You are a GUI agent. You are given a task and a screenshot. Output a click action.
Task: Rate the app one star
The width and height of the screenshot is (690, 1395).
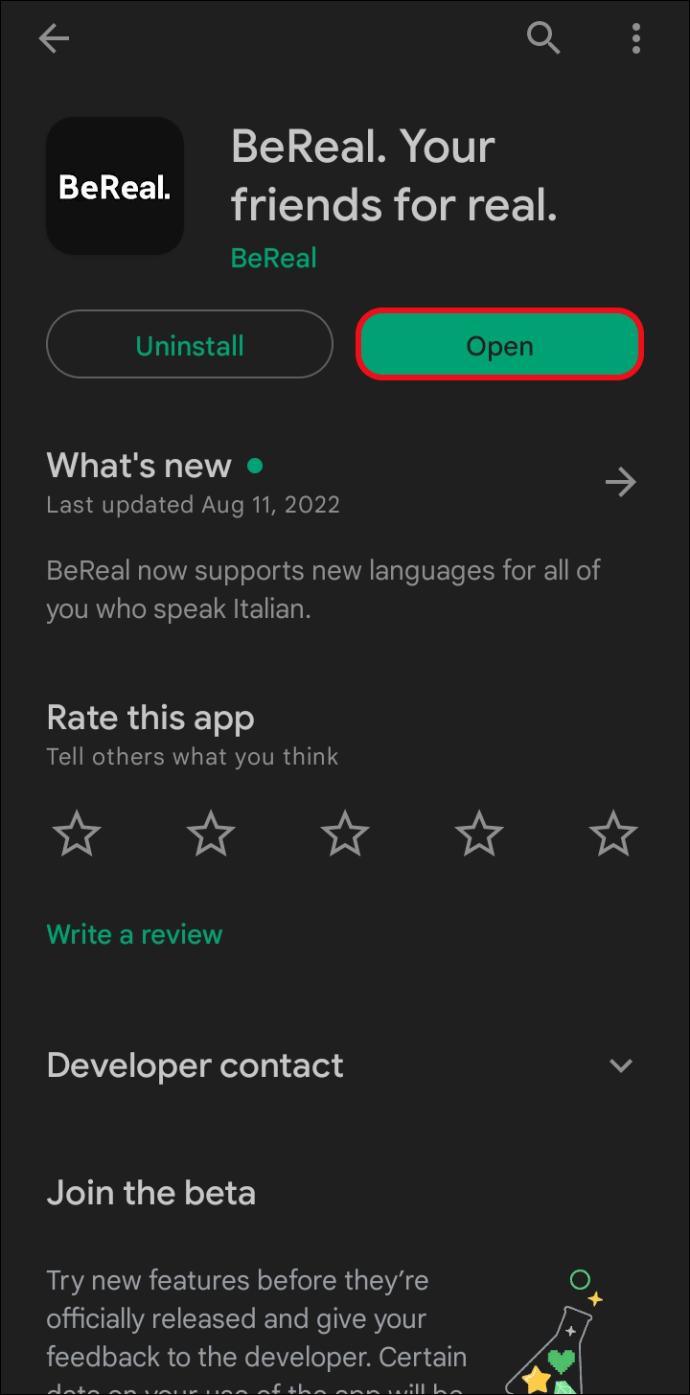click(x=77, y=833)
